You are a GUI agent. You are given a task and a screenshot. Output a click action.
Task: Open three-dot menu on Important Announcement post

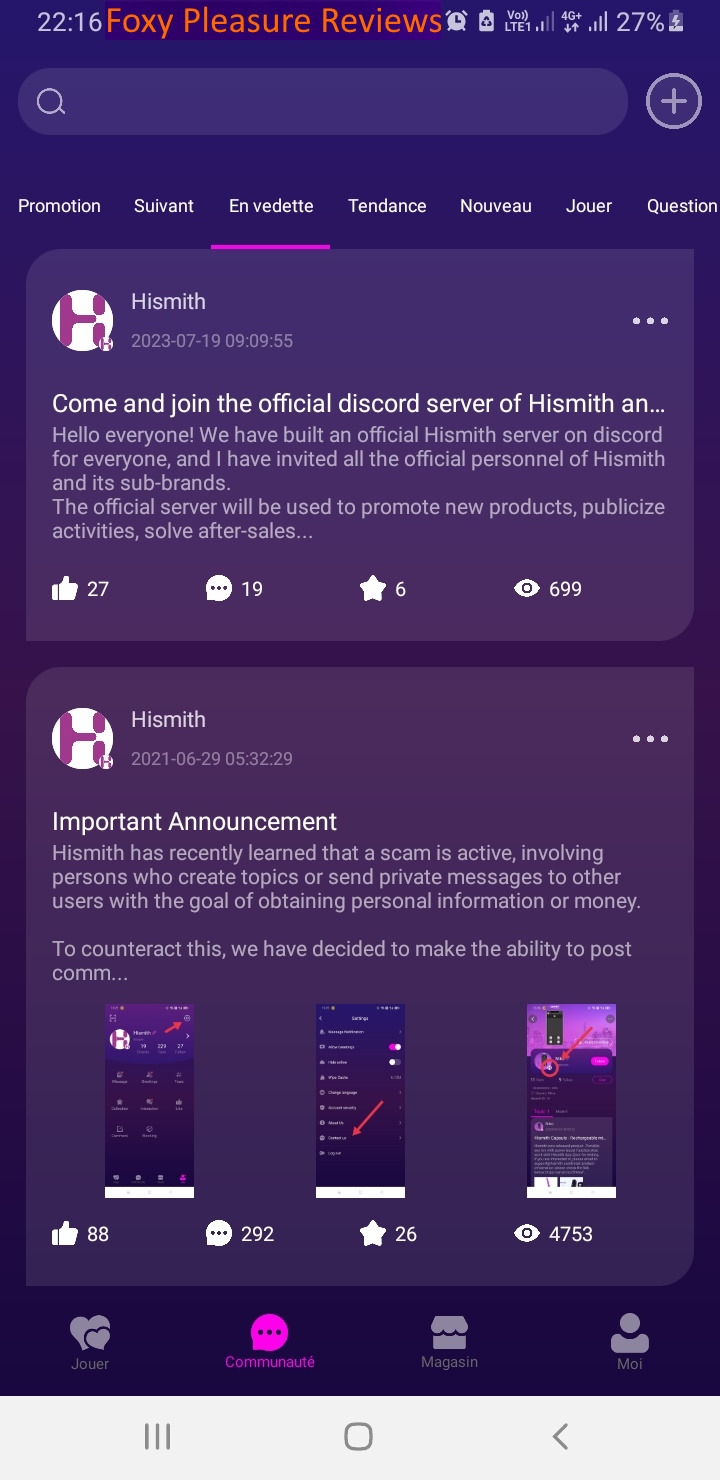click(x=649, y=738)
